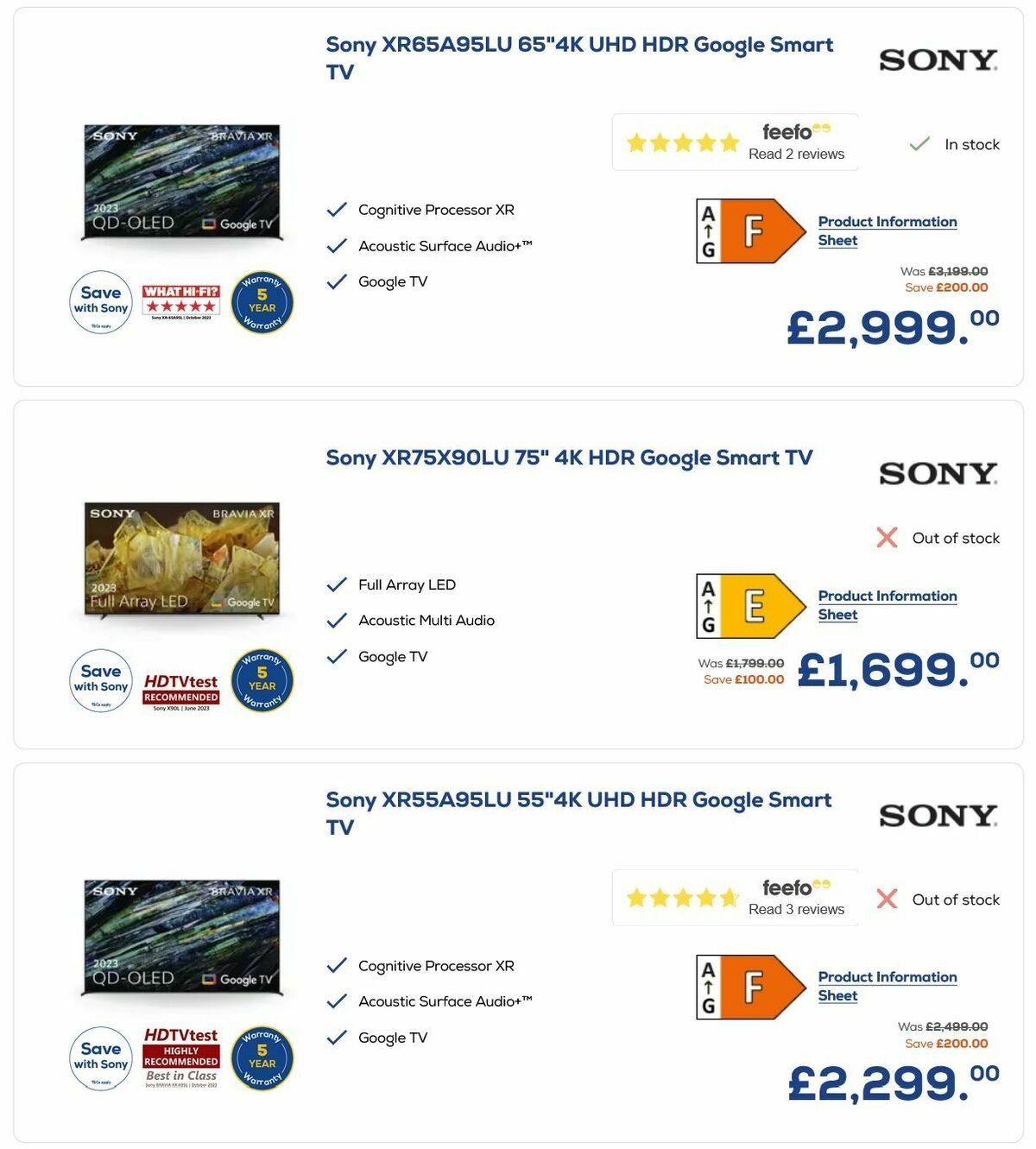Select the Save with Sony badge on XR55A95LU
The width and height of the screenshot is (1036, 1149).
[x=100, y=1057]
